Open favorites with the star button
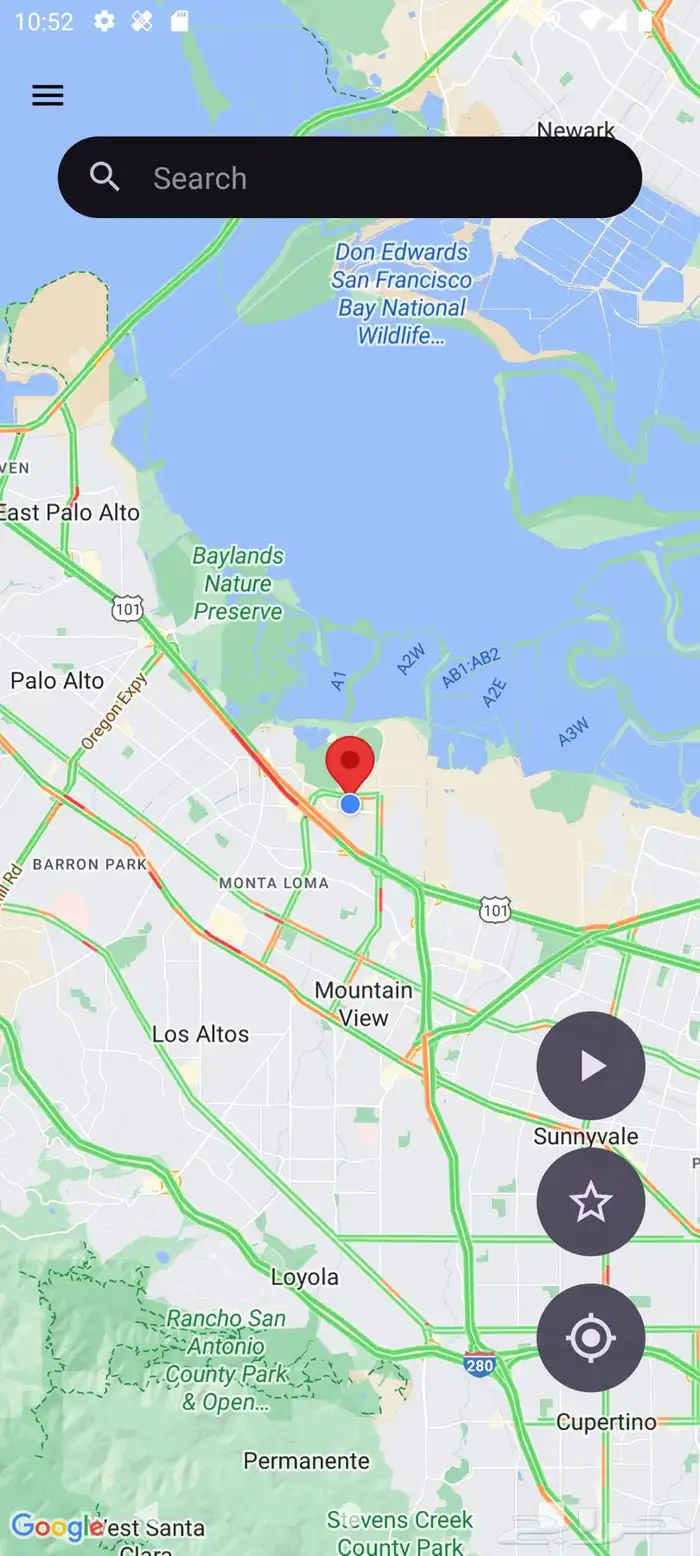700x1556 pixels. click(x=591, y=1202)
